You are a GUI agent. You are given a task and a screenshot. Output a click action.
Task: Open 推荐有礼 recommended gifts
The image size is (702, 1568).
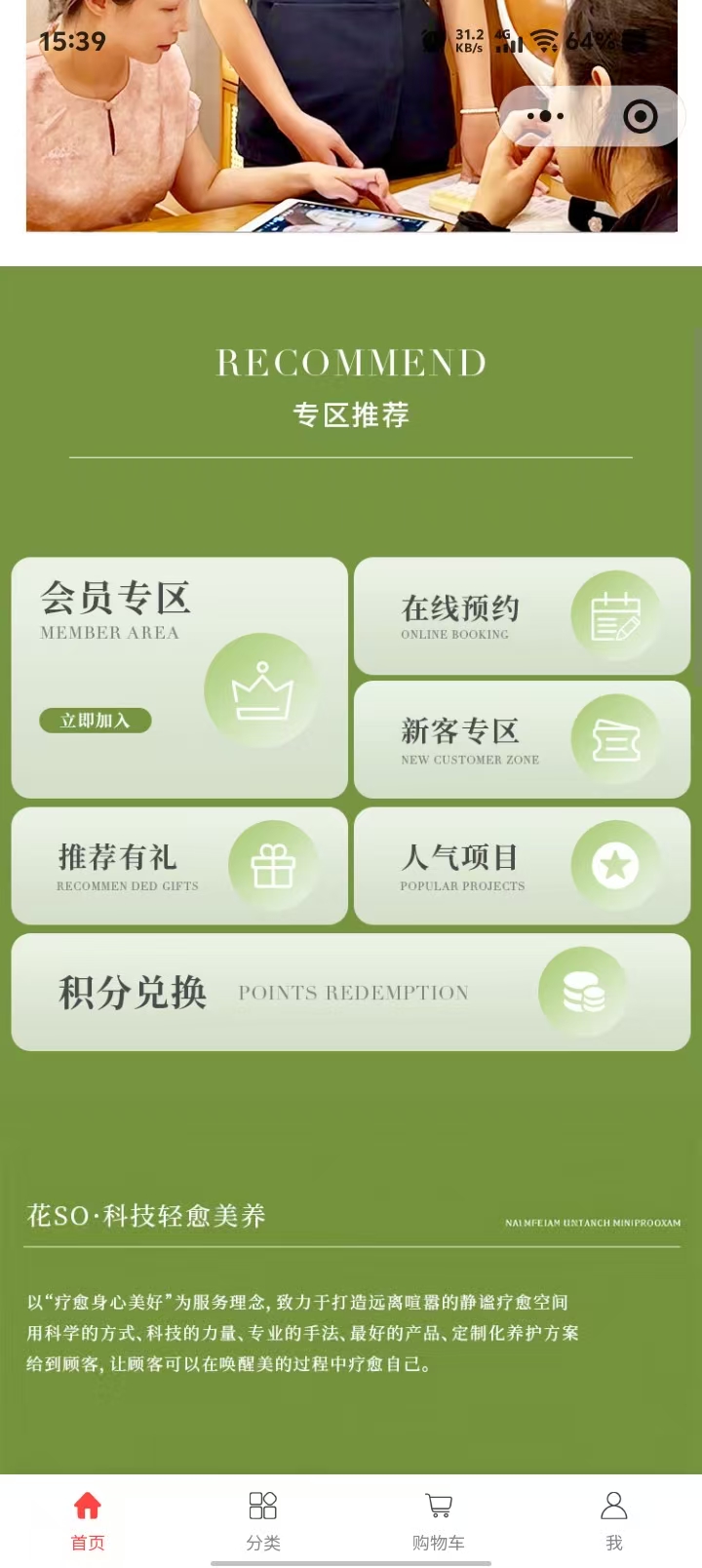point(179,866)
